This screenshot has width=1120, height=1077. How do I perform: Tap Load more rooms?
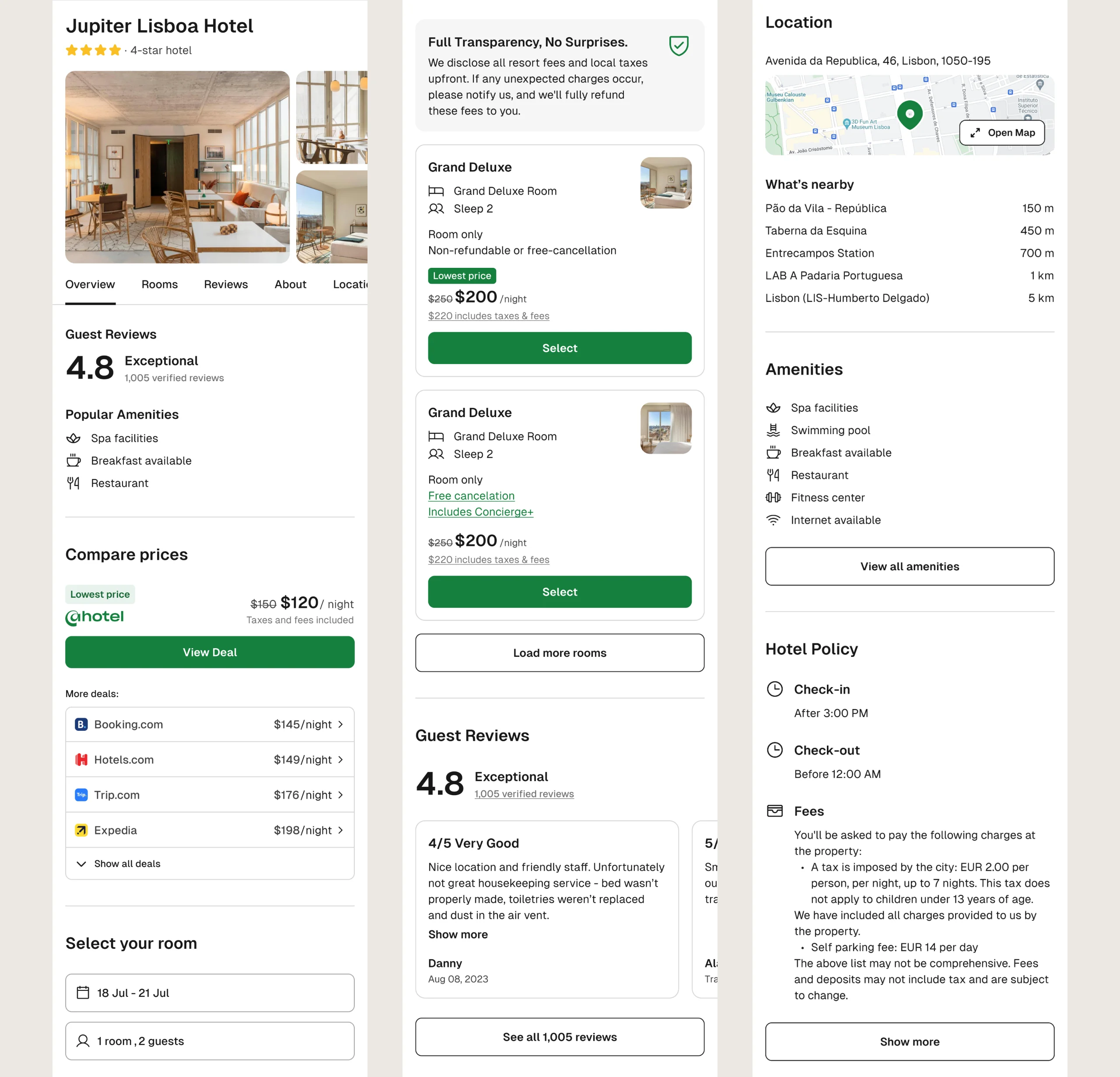(x=560, y=653)
